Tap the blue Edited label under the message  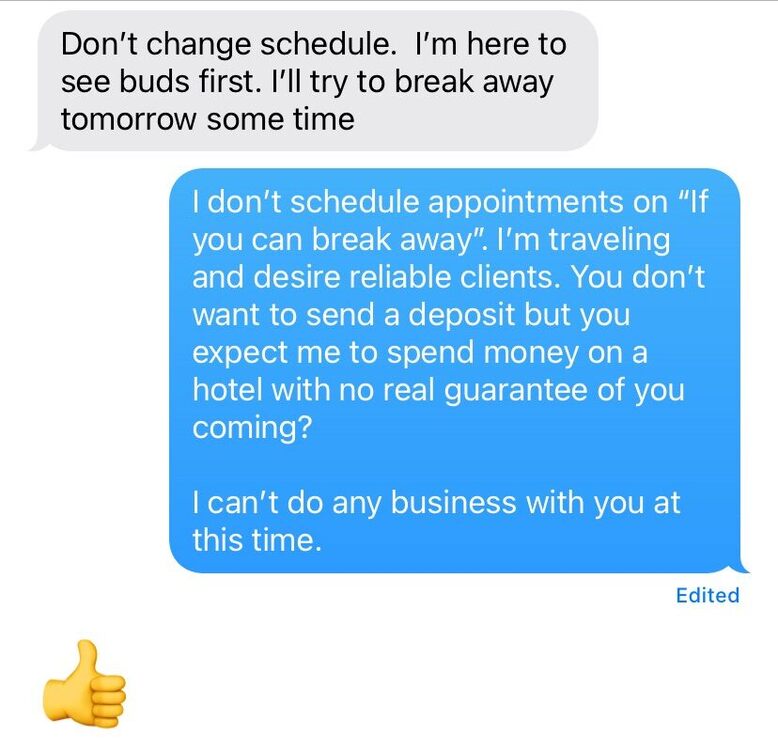707,595
